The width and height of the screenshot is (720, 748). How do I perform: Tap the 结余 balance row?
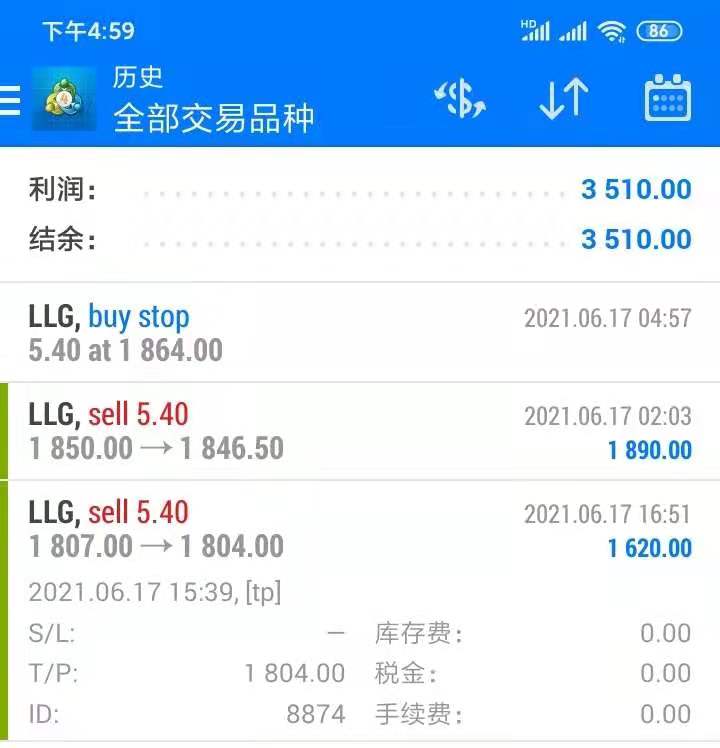[x=360, y=239]
